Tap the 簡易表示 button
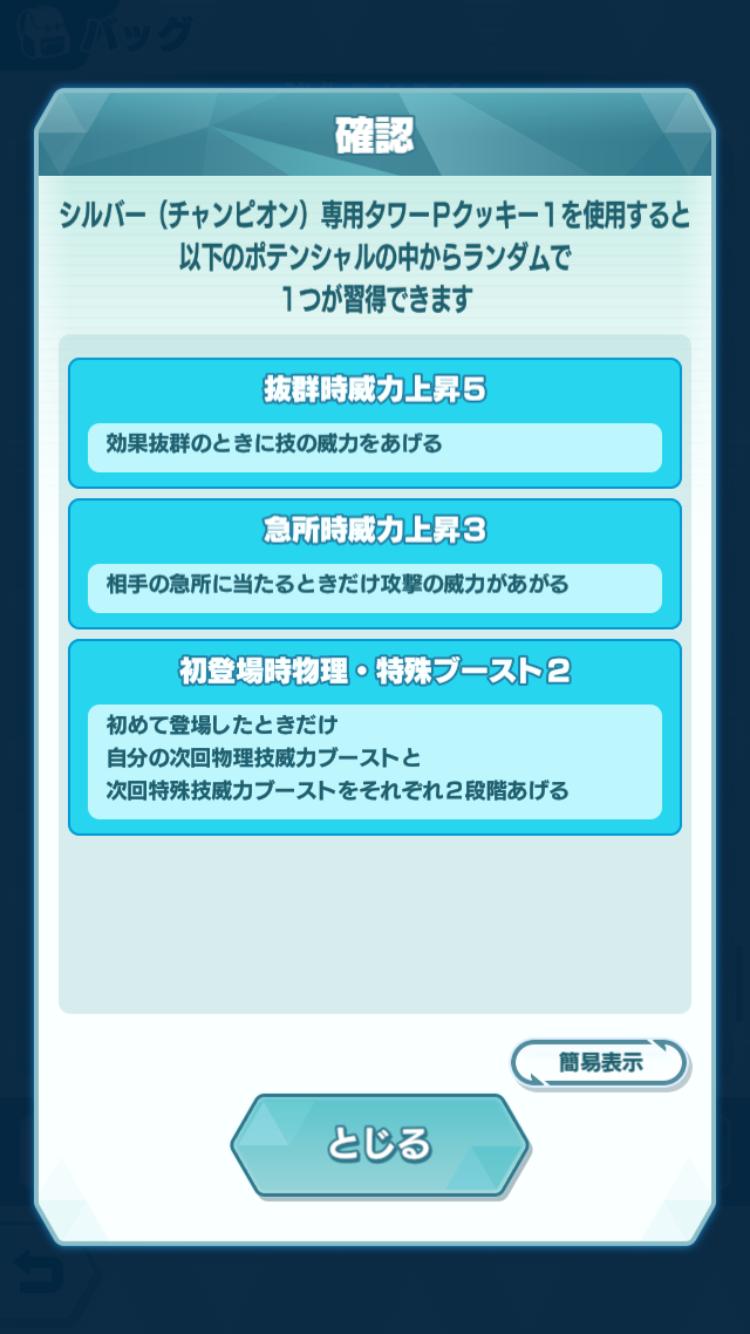This screenshot has height=1334, width=750. (599, 1063)
